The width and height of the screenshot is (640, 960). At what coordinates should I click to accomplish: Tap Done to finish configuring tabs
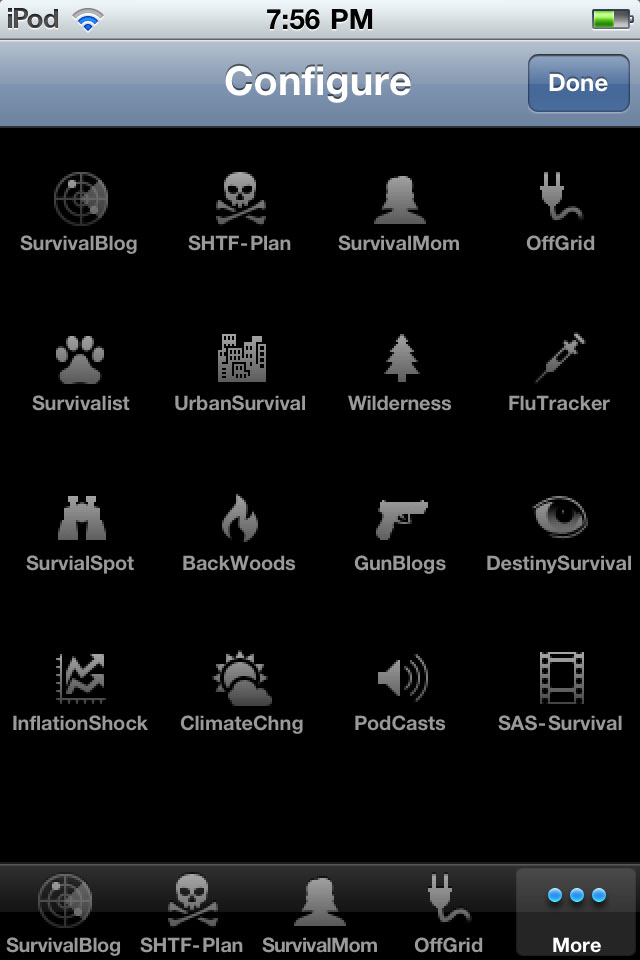577,83
